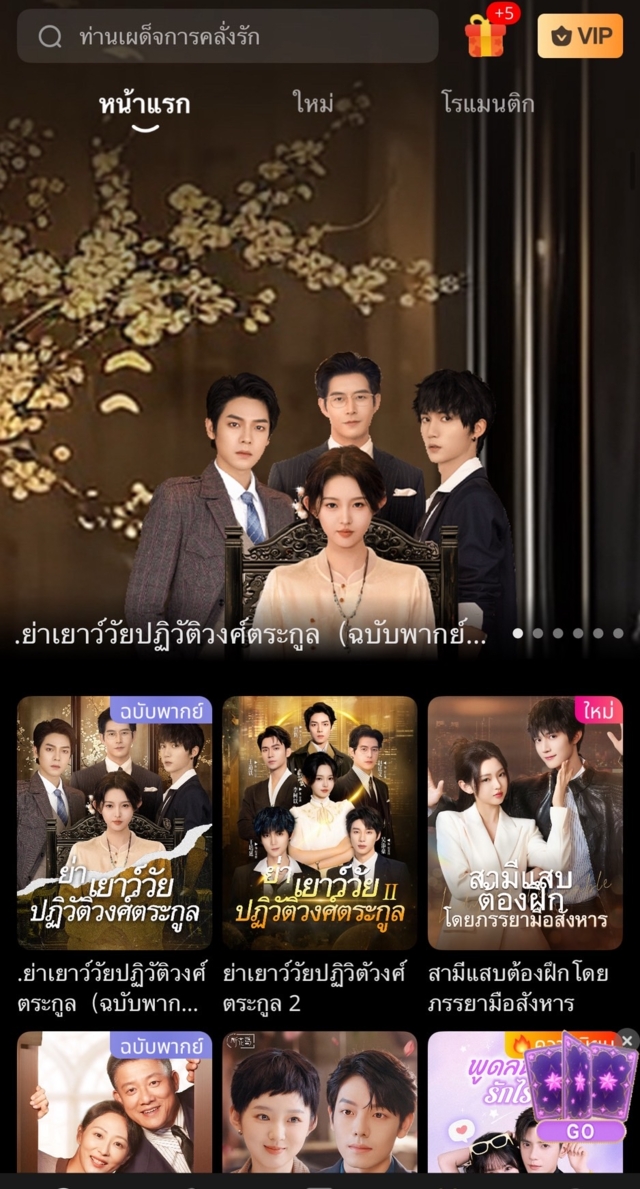Close the floating GO cards widget

[627, 1041]
